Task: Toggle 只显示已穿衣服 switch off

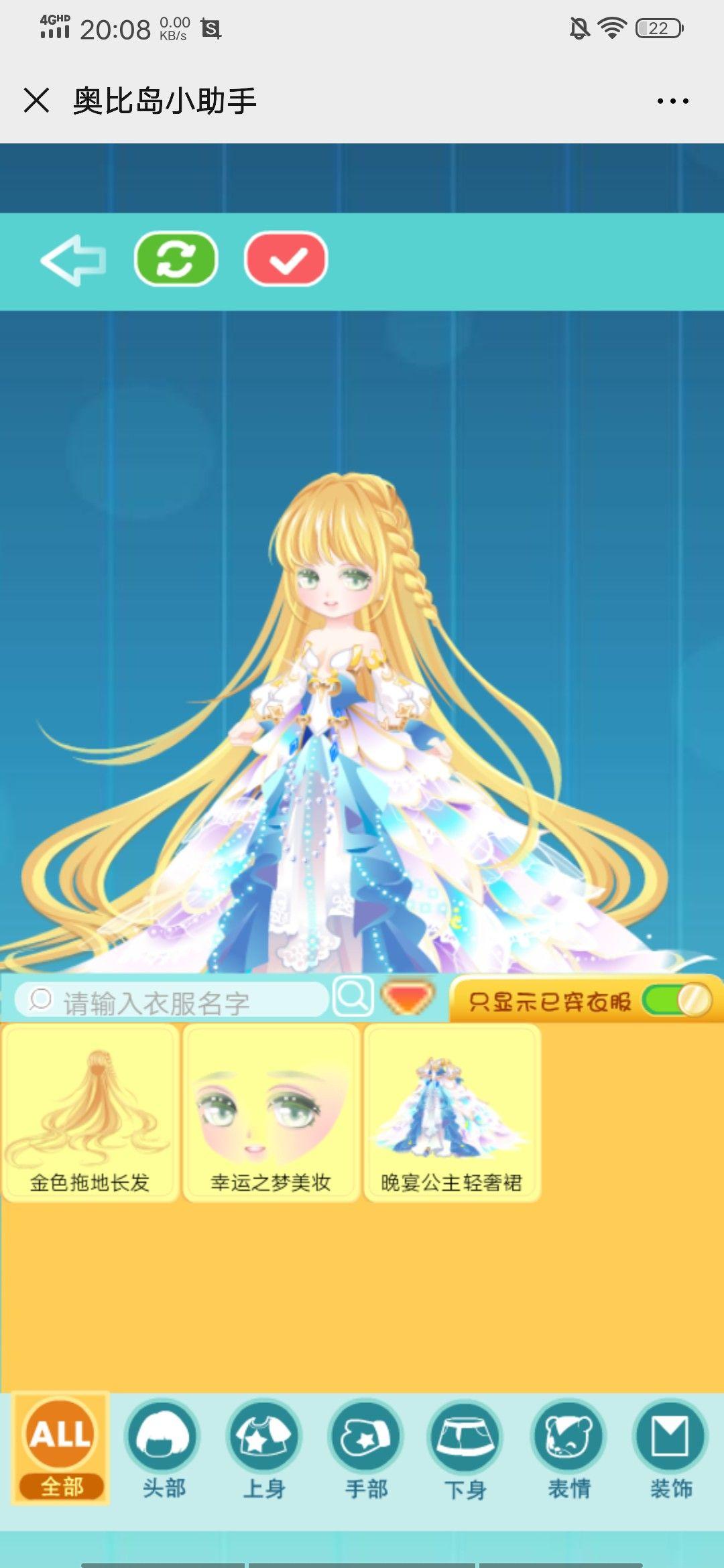Action: [x=676, y=1001]
